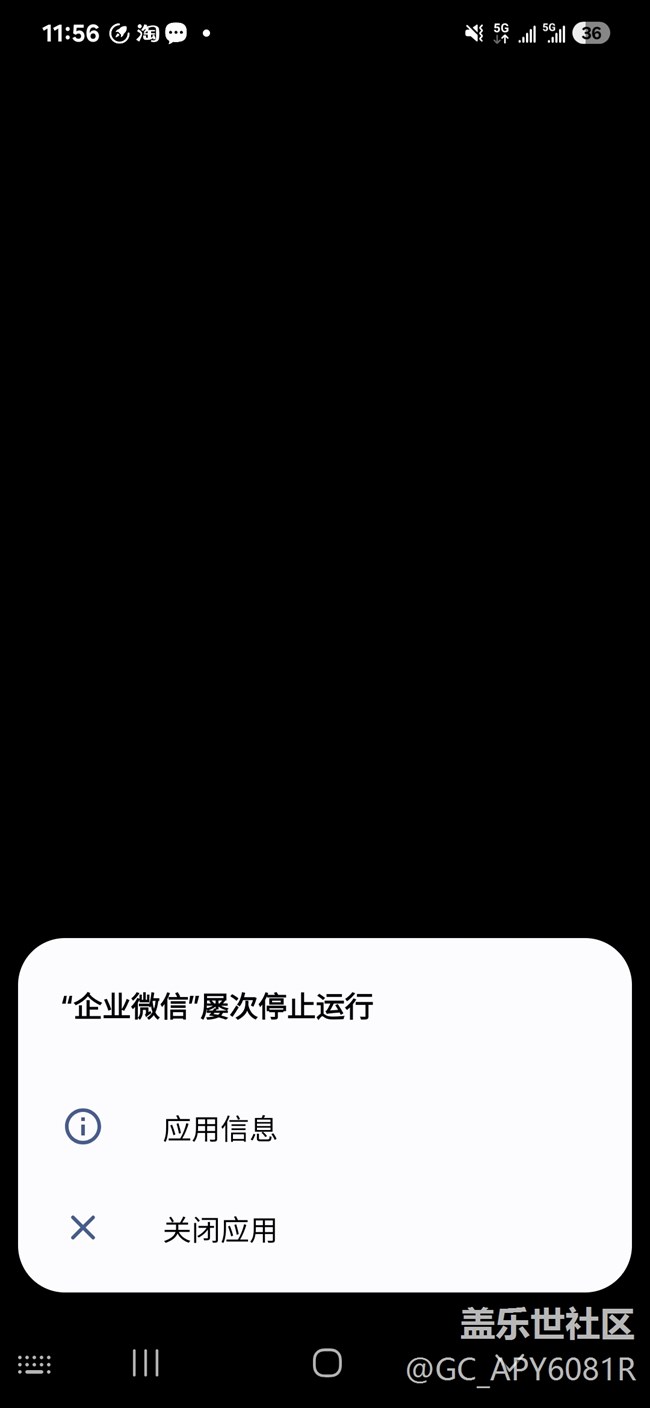Tap the home button in navigation bar
Viewport: 650px width, 1408px height.
(327, 1363)
